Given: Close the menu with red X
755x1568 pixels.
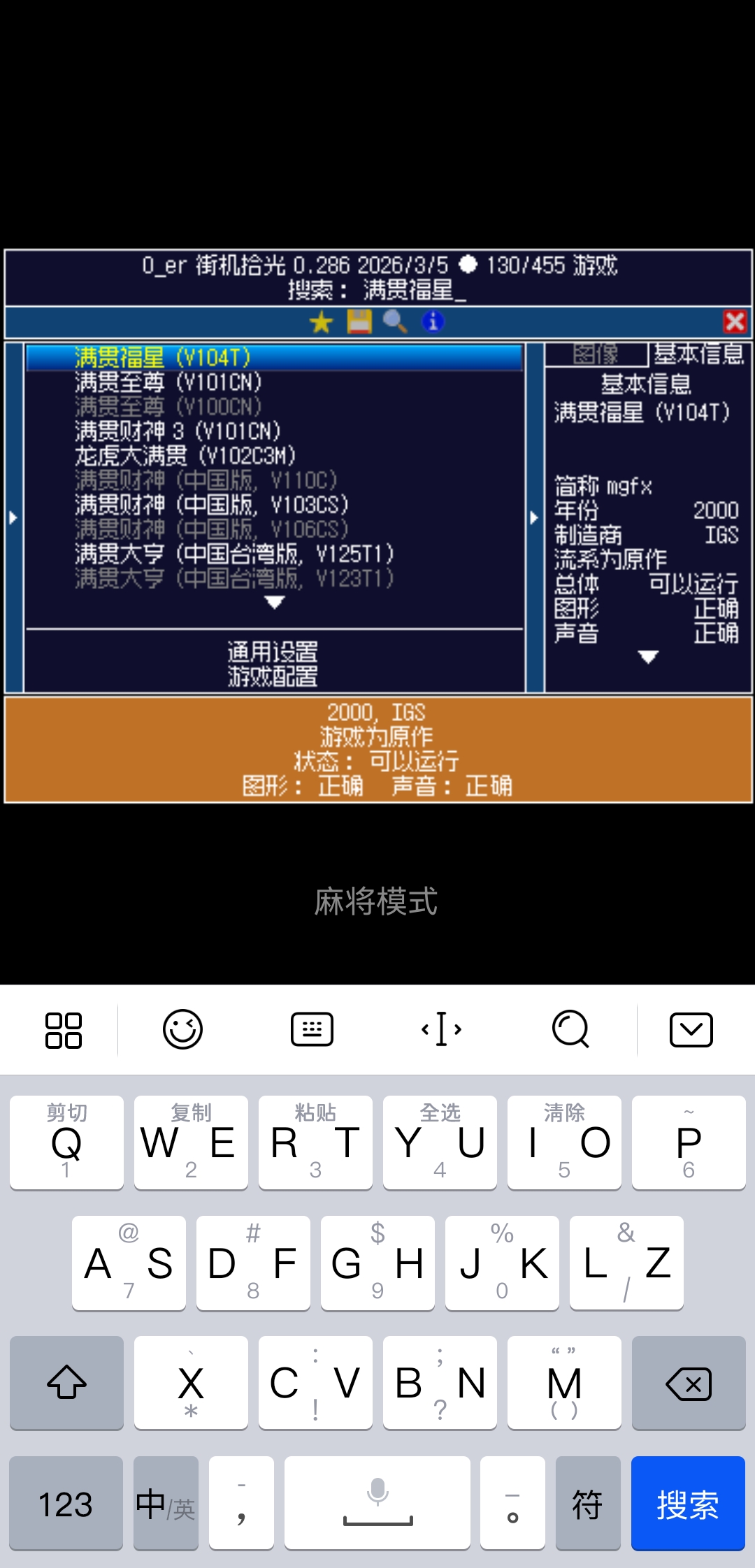Looking at the screenshot, I should (x=735, y=321).
